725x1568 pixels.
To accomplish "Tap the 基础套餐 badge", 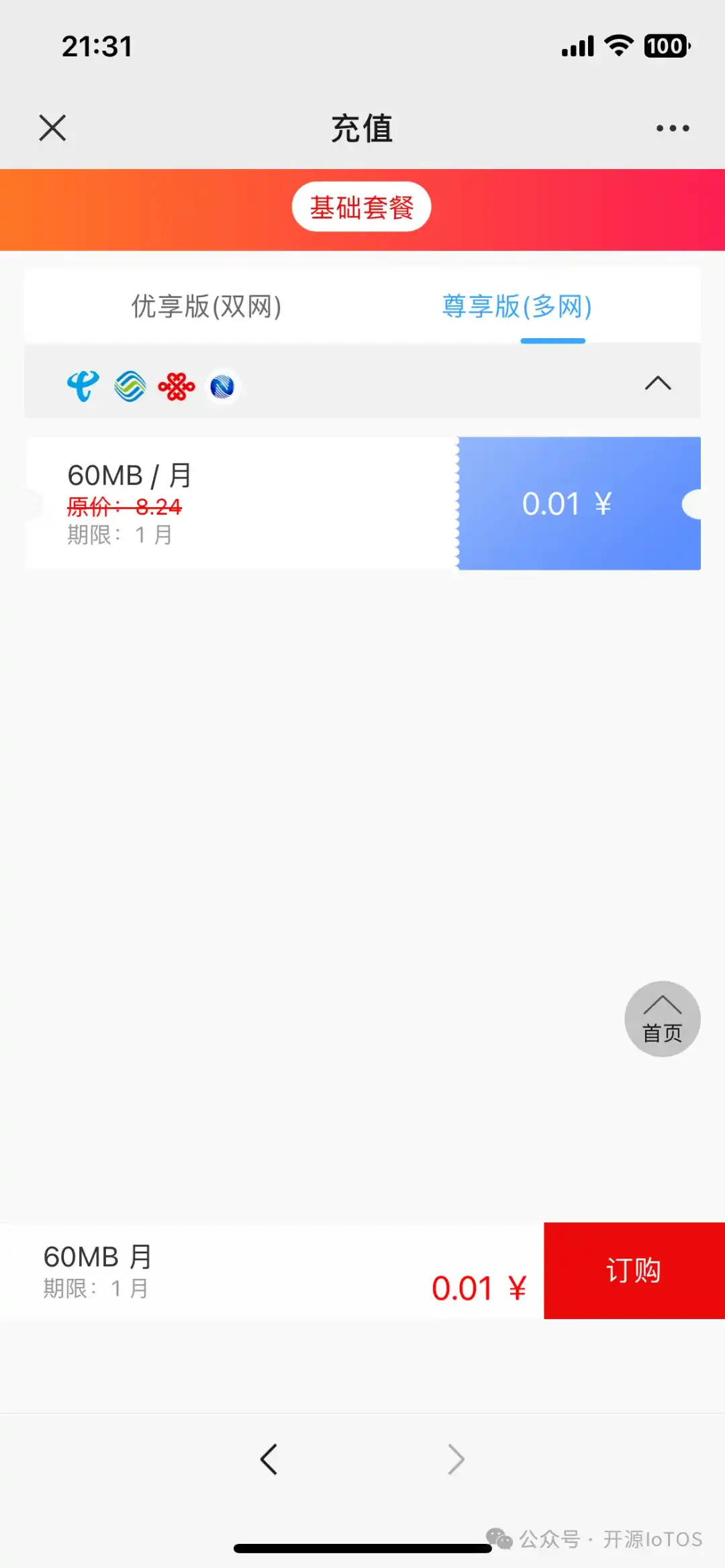I will [x=362, y=207].
